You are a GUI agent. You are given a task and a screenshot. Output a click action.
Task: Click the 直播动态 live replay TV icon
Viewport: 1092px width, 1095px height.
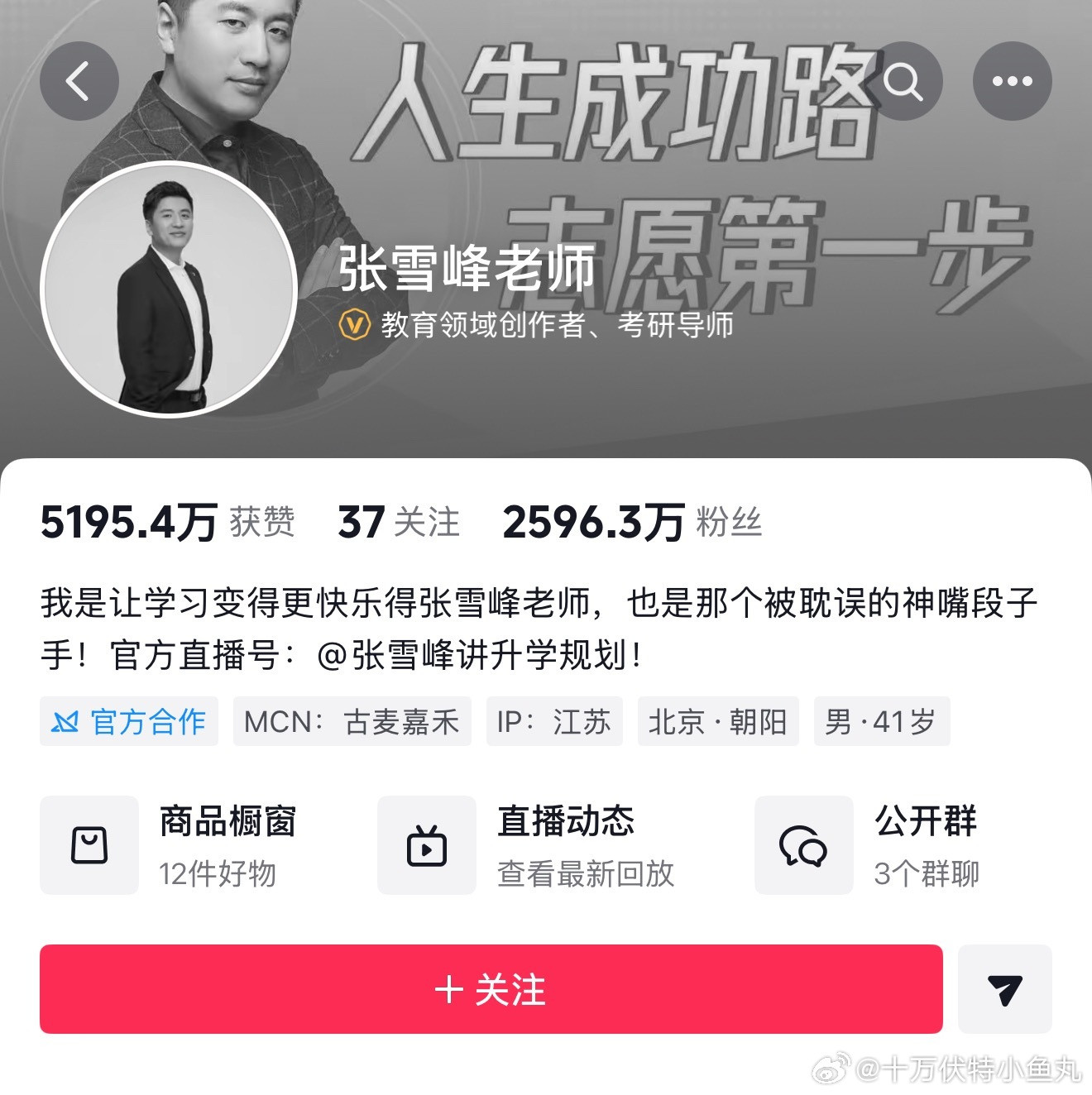click(x=425, y=845)
